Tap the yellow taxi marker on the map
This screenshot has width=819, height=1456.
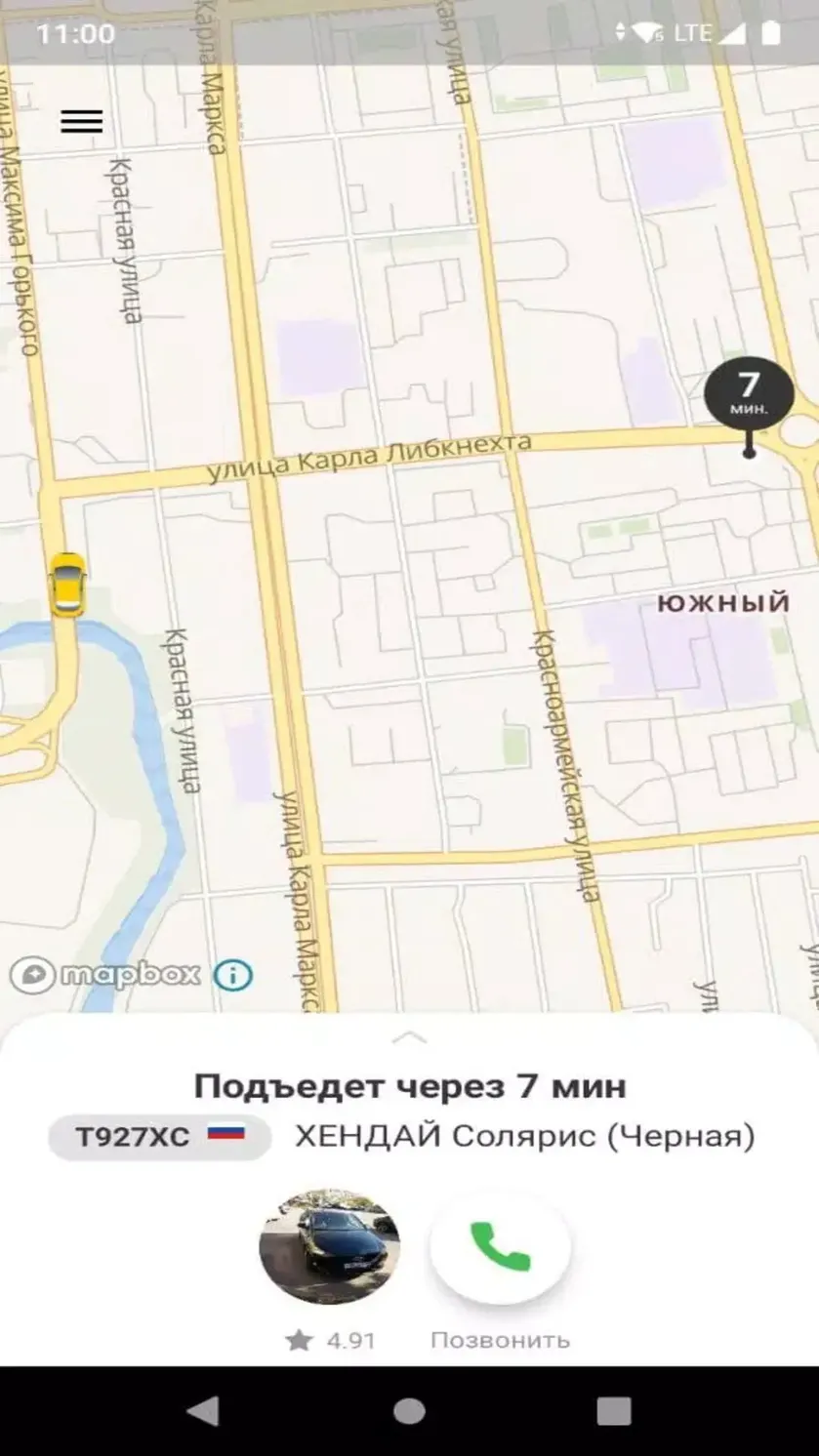(67, 585)
